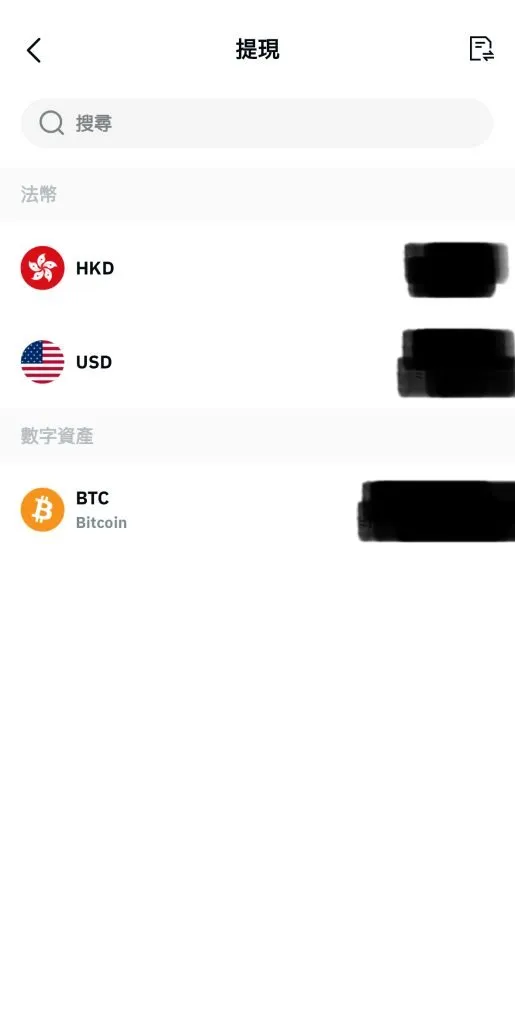Image resolution: width=515 pixels, height=1024 pixels.
Task: Choose the USD currency row
Action: click(x=257, y=362)
